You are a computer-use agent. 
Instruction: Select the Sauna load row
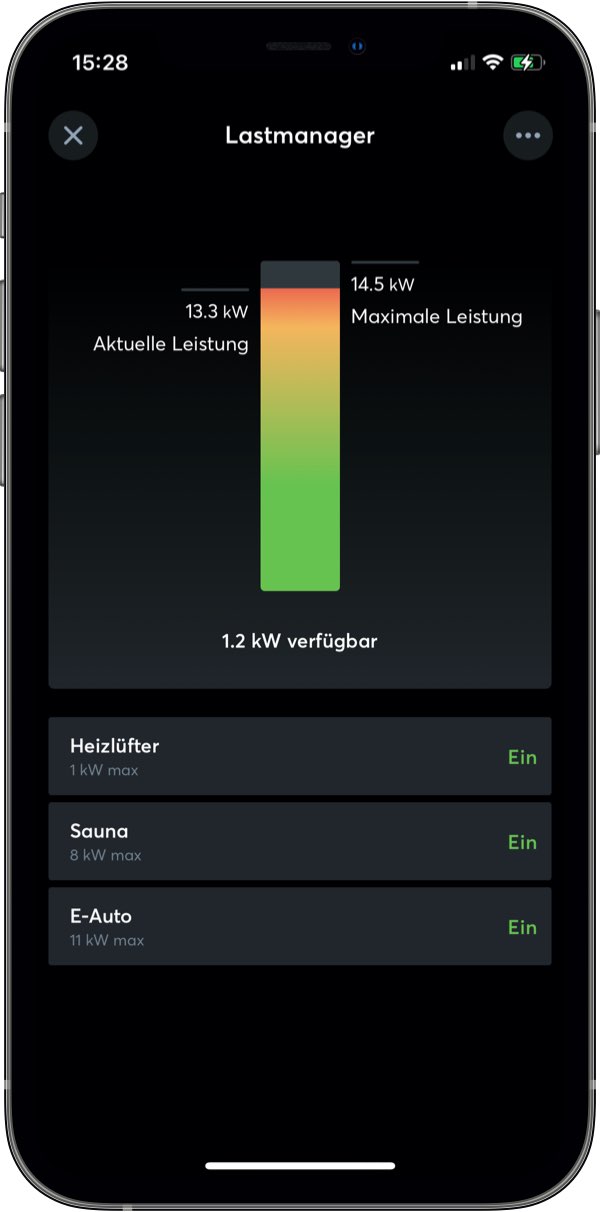300,841
